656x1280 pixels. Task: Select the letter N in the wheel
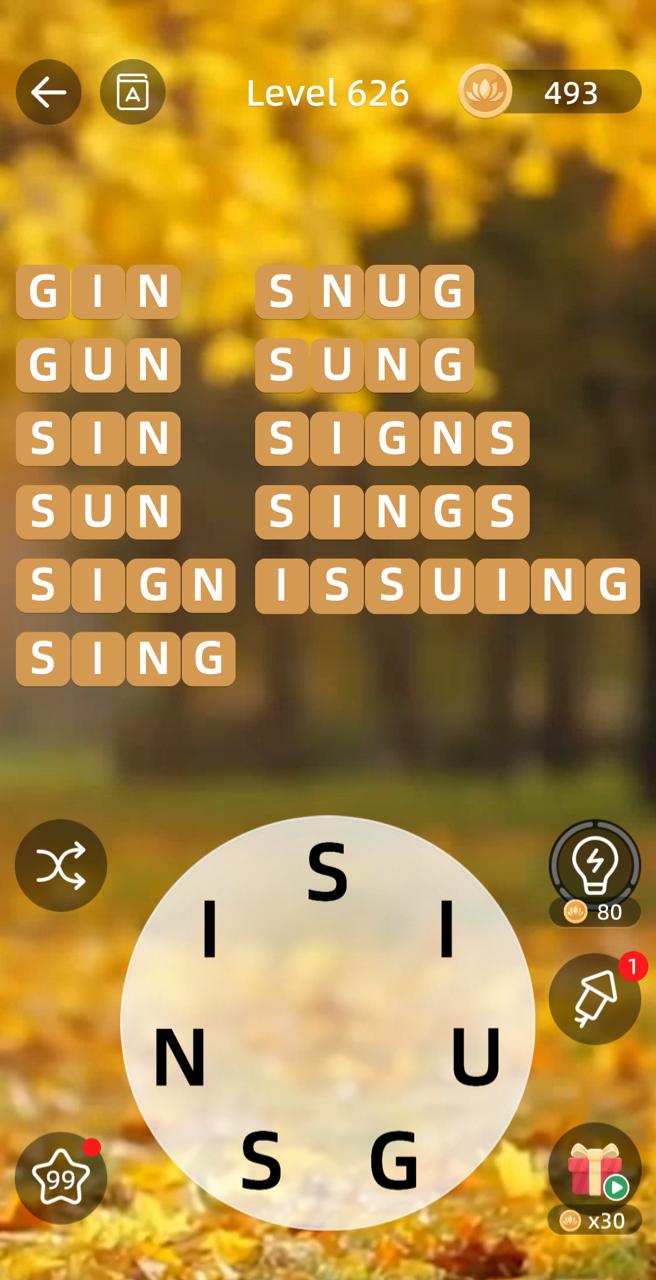(180, 1059)
